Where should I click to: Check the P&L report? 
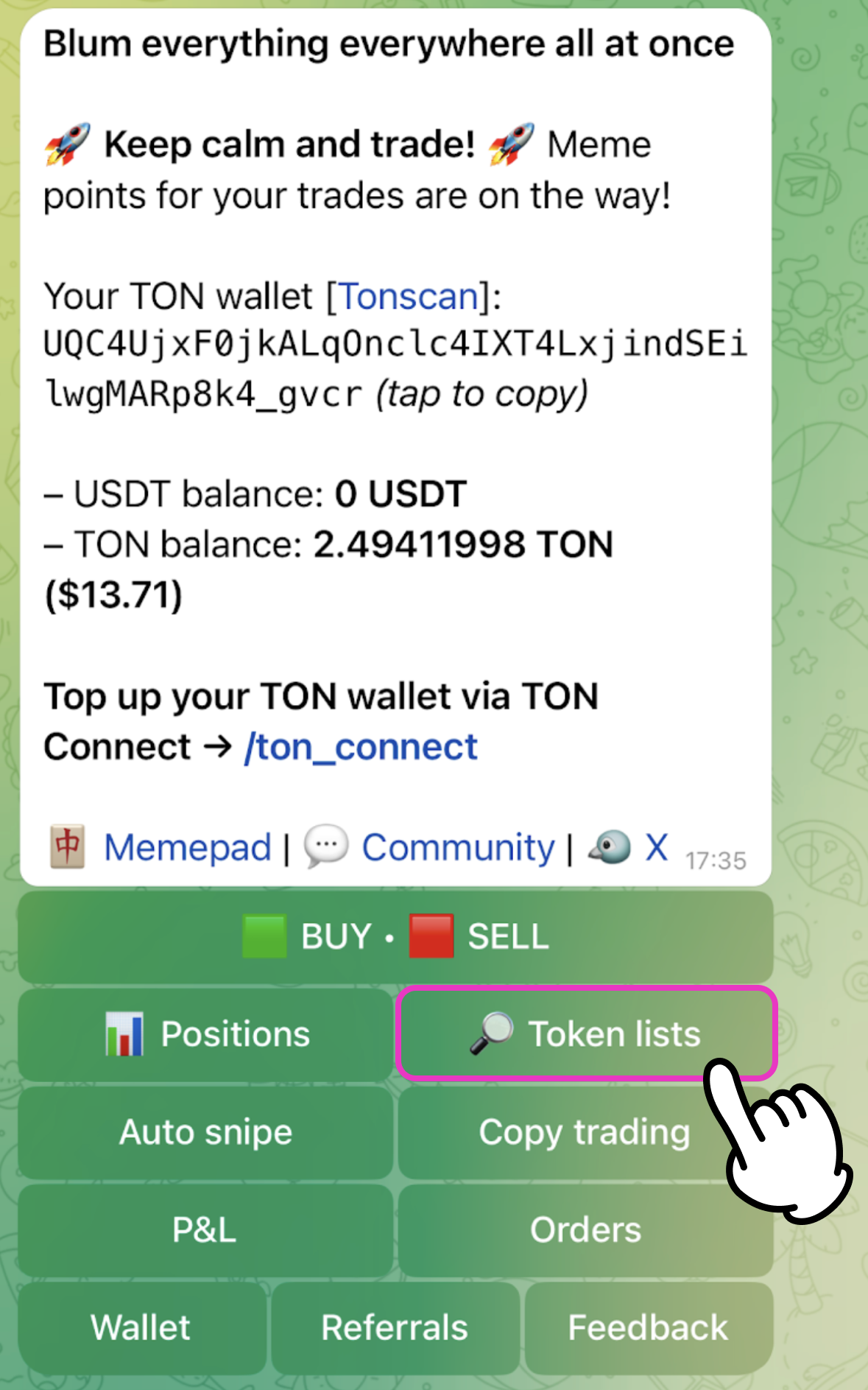pos(206,1230)
